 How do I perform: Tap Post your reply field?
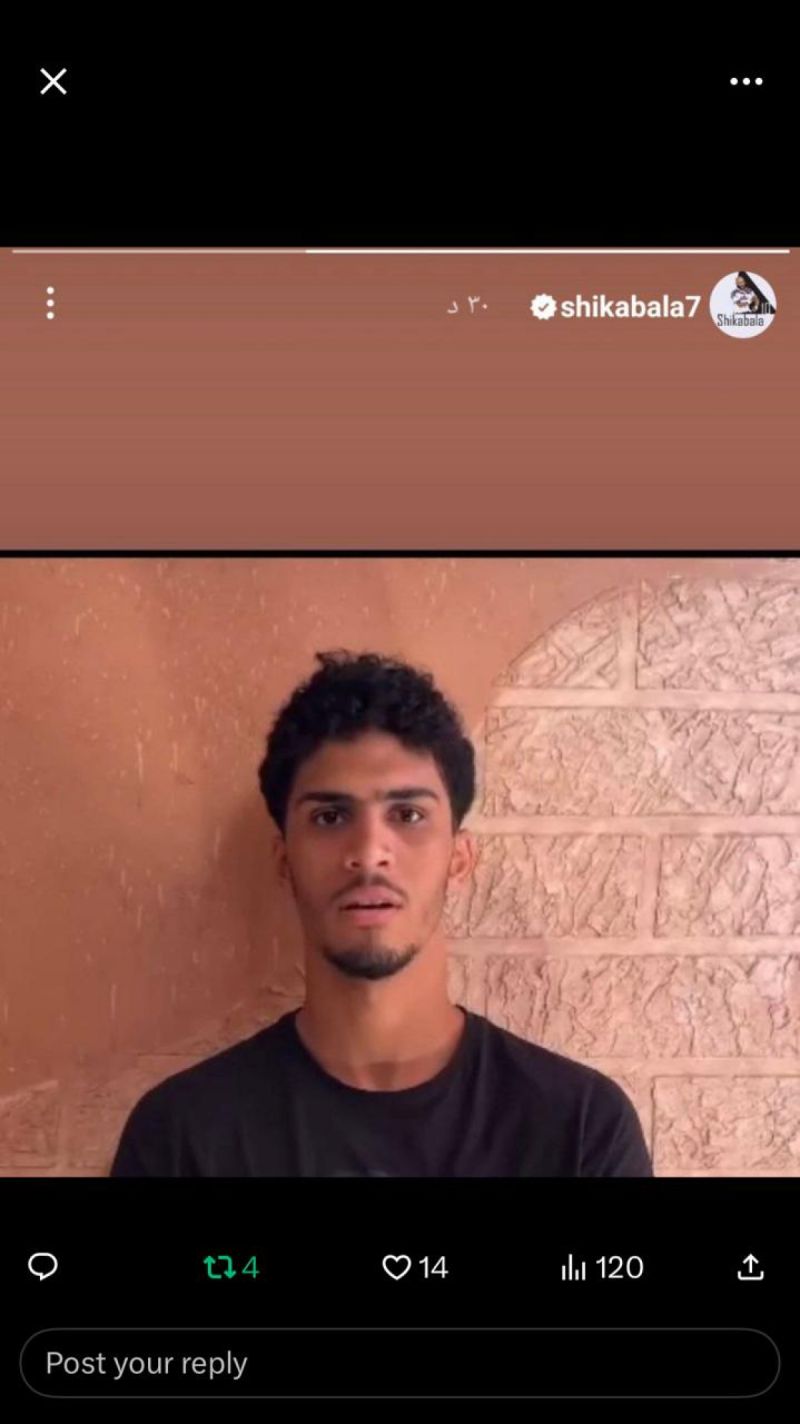tap(400, 1361)
